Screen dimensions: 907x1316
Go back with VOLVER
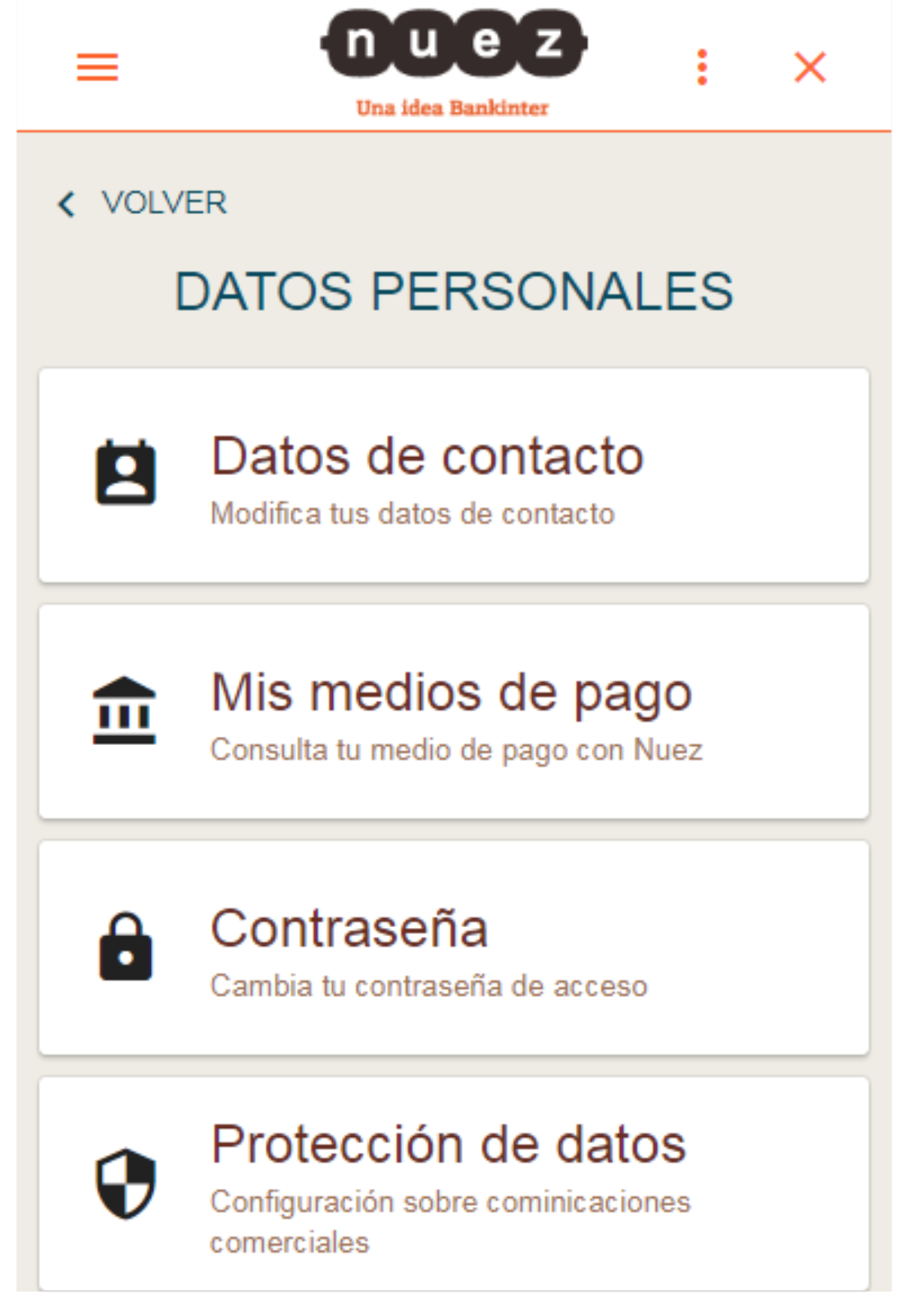[x=144, y=203]
